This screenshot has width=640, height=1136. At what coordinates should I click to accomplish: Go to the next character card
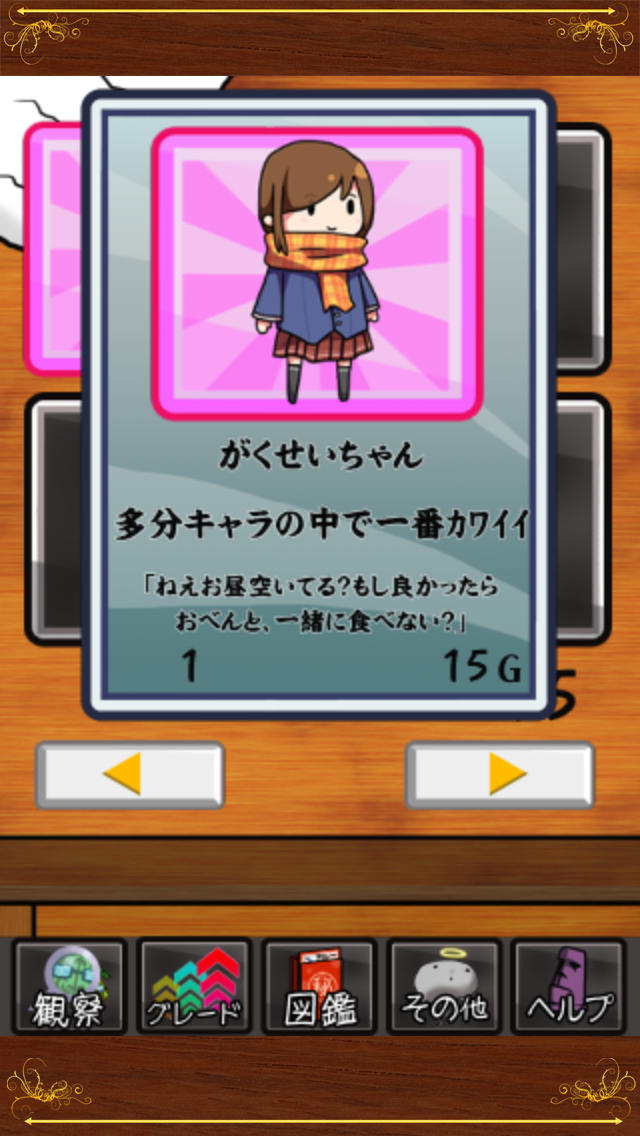point(500,775)
